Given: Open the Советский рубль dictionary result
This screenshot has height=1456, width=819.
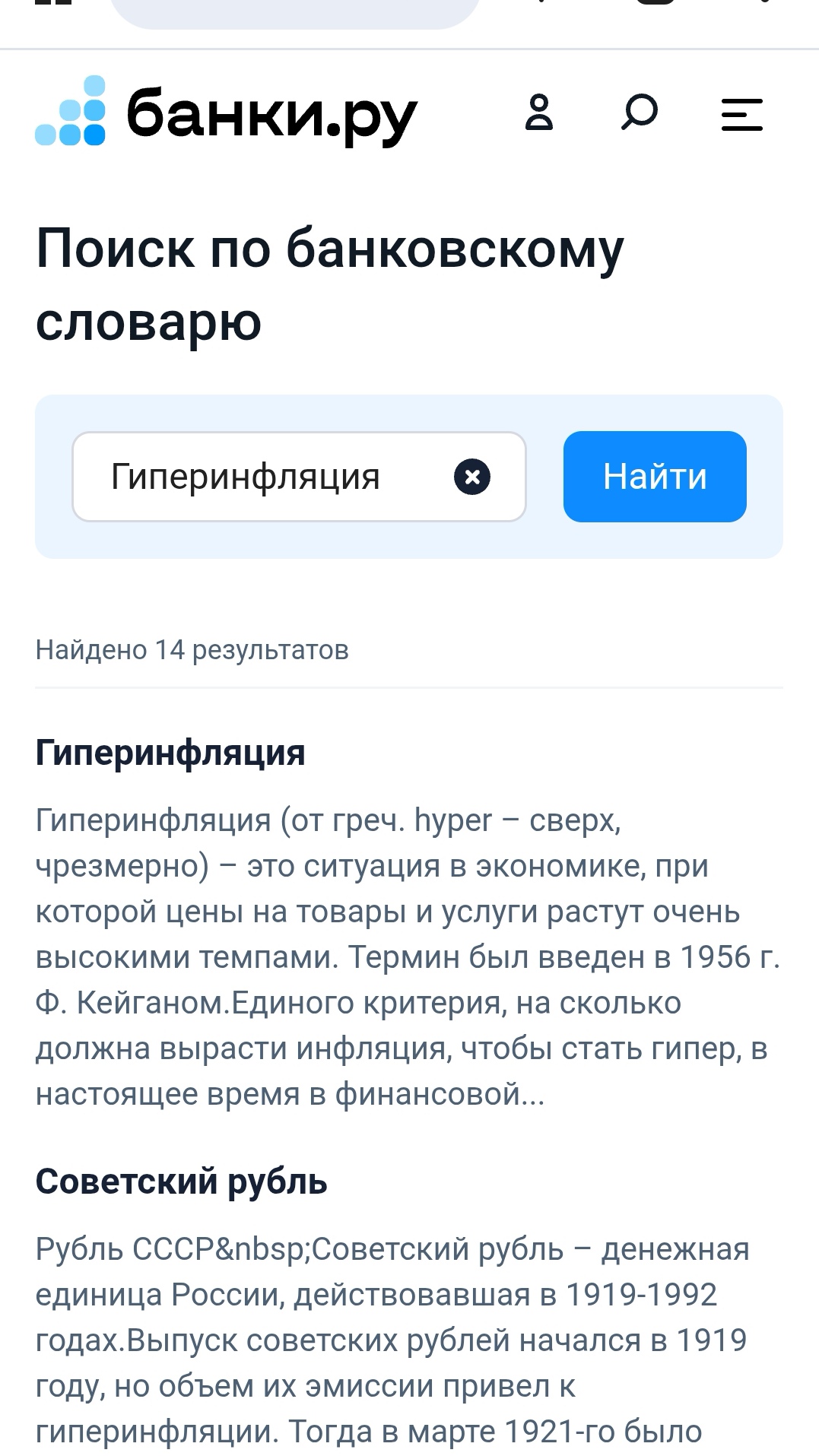Looking at the screenshot, I should click(182, 1182).
